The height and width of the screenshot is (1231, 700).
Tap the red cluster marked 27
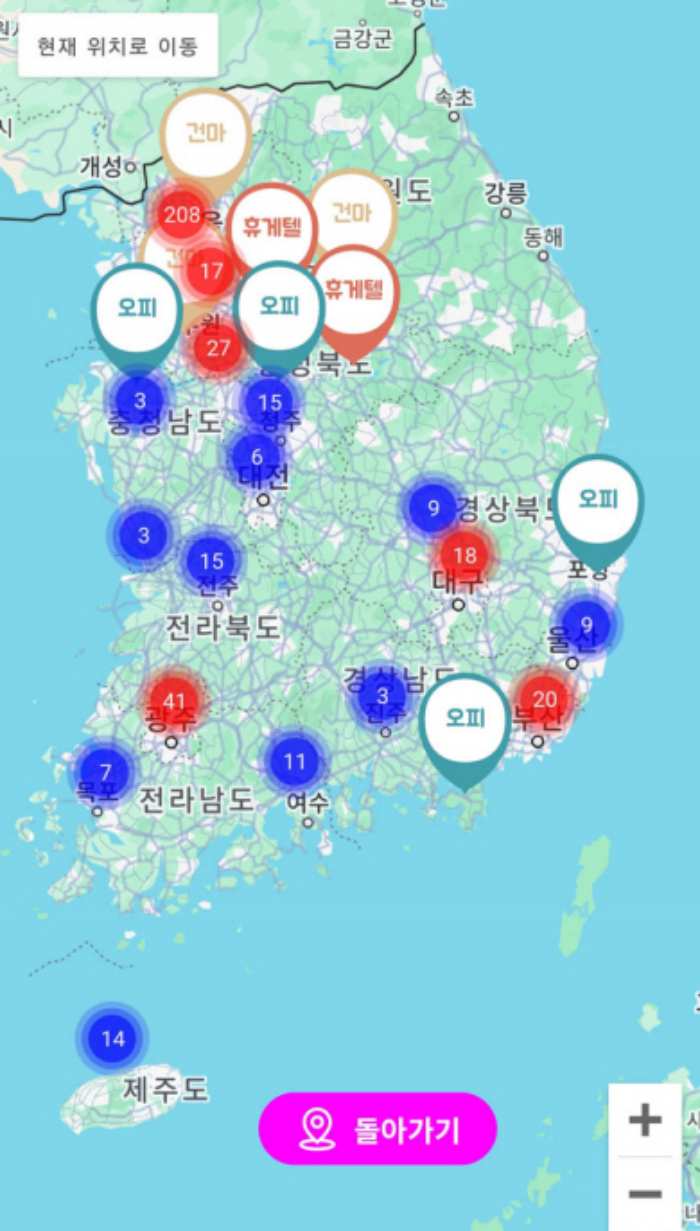[x=218, y=348]
